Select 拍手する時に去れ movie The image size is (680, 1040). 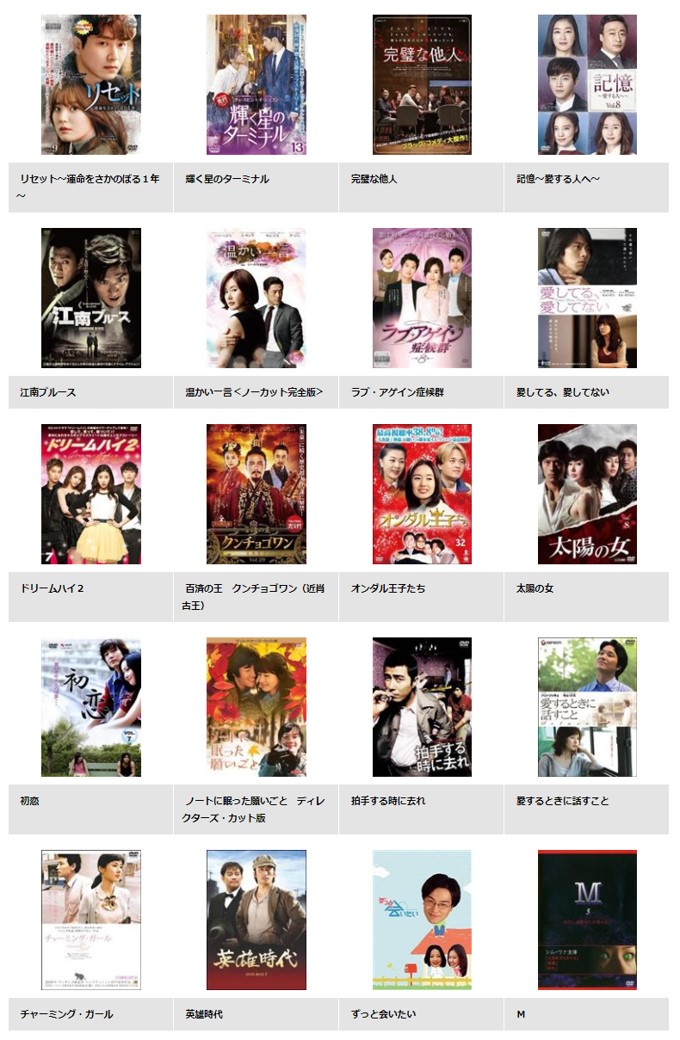click(422, 707)
